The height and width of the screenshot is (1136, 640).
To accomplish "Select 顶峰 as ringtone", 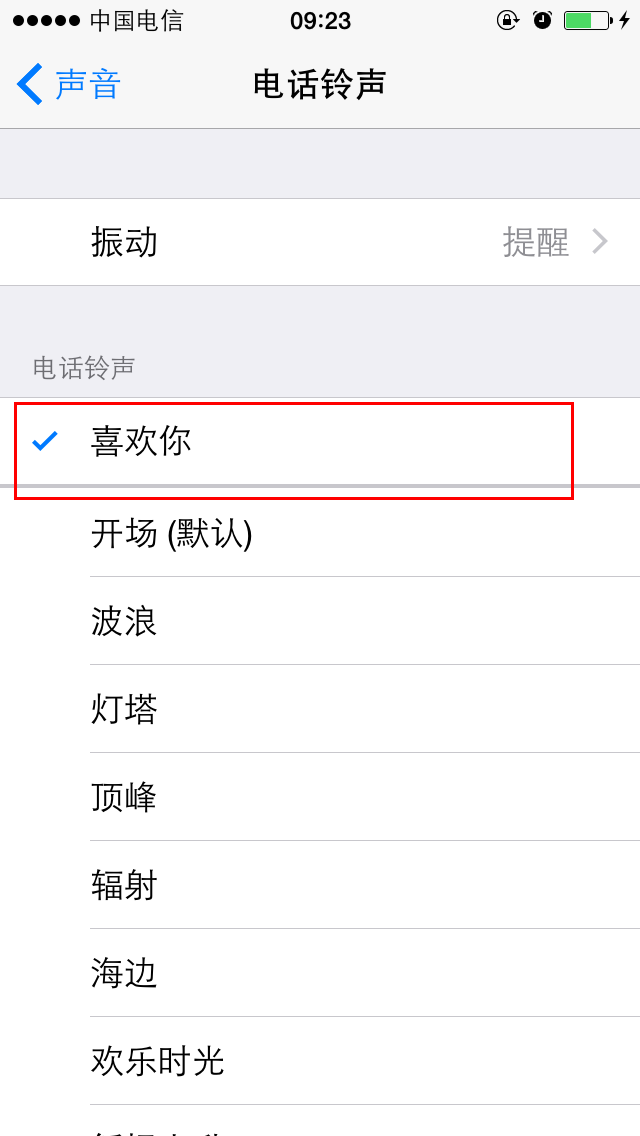I will click(320, 798).
